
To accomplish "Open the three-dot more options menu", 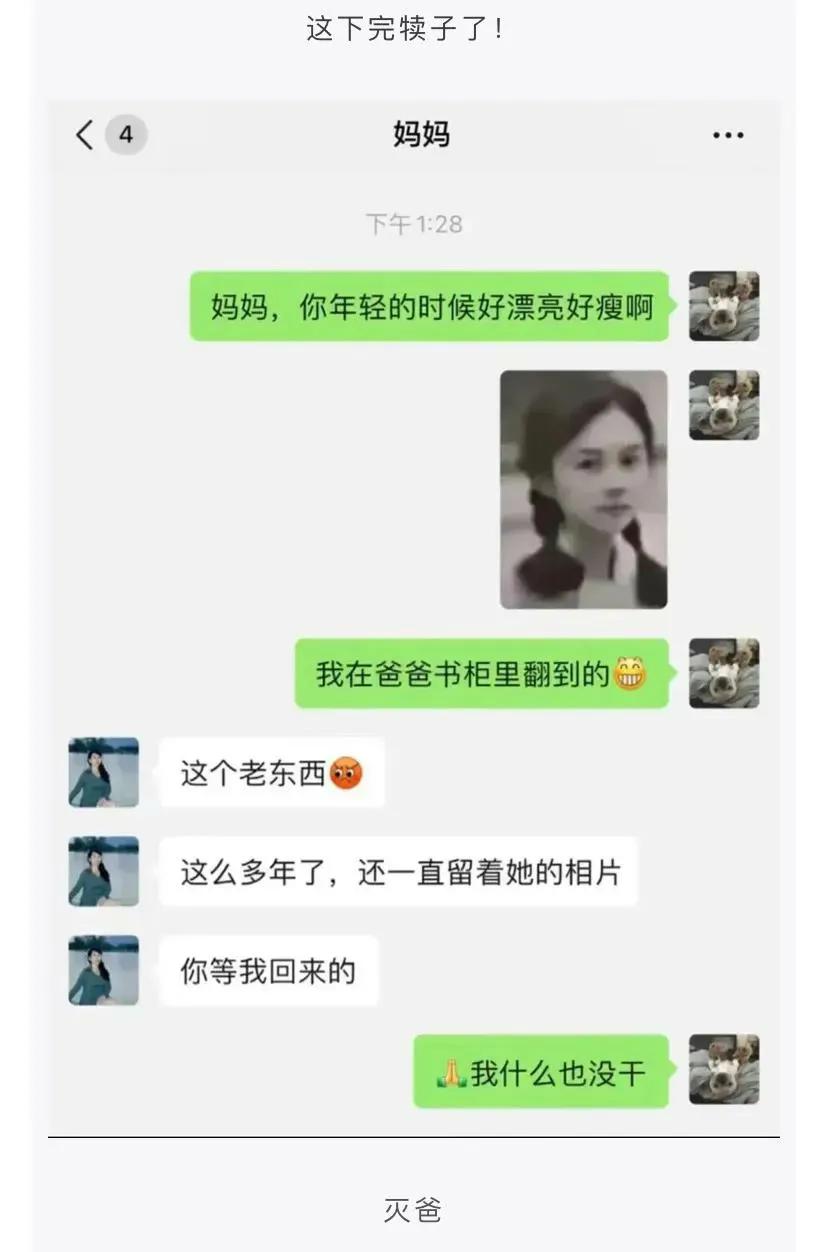I will click(727, 134).
